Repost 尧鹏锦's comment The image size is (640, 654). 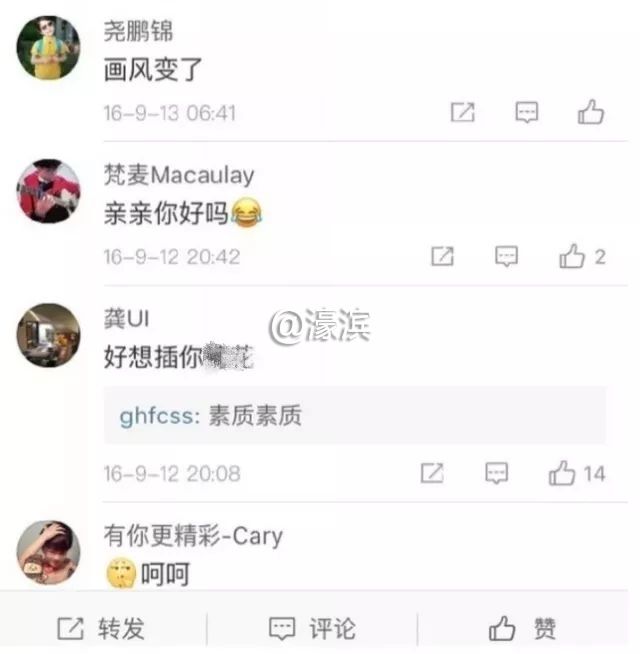point(463,112)
